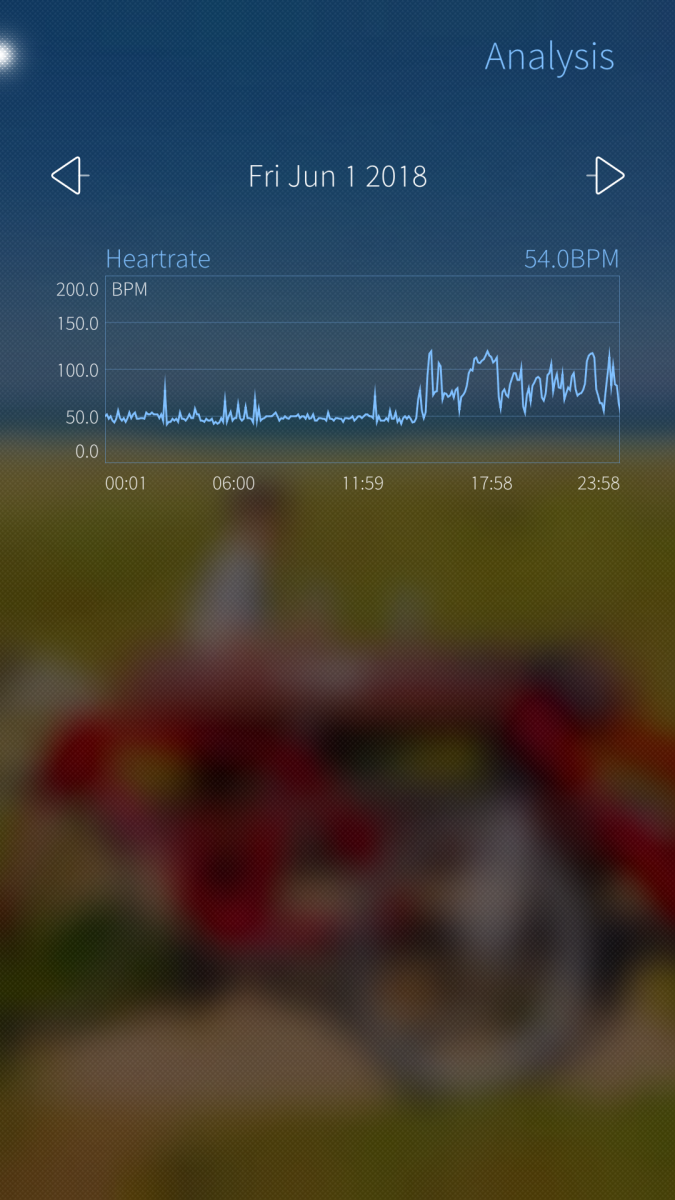Go to the previous day with the left arrow
Image resolution: width=675 pixels, height=1200 pixels.
click(x=69, y=176)
